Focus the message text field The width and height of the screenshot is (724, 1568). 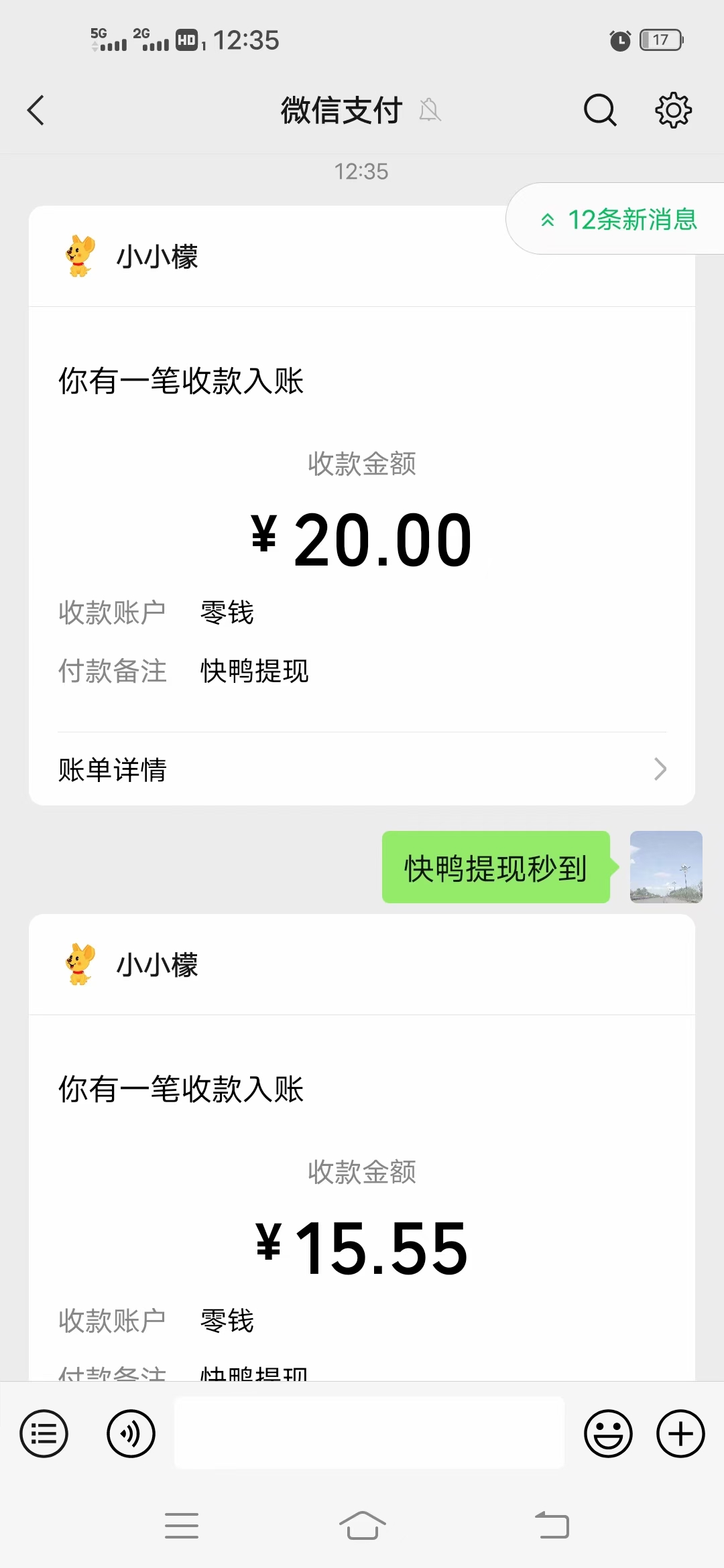click(x=369, y=1433)
